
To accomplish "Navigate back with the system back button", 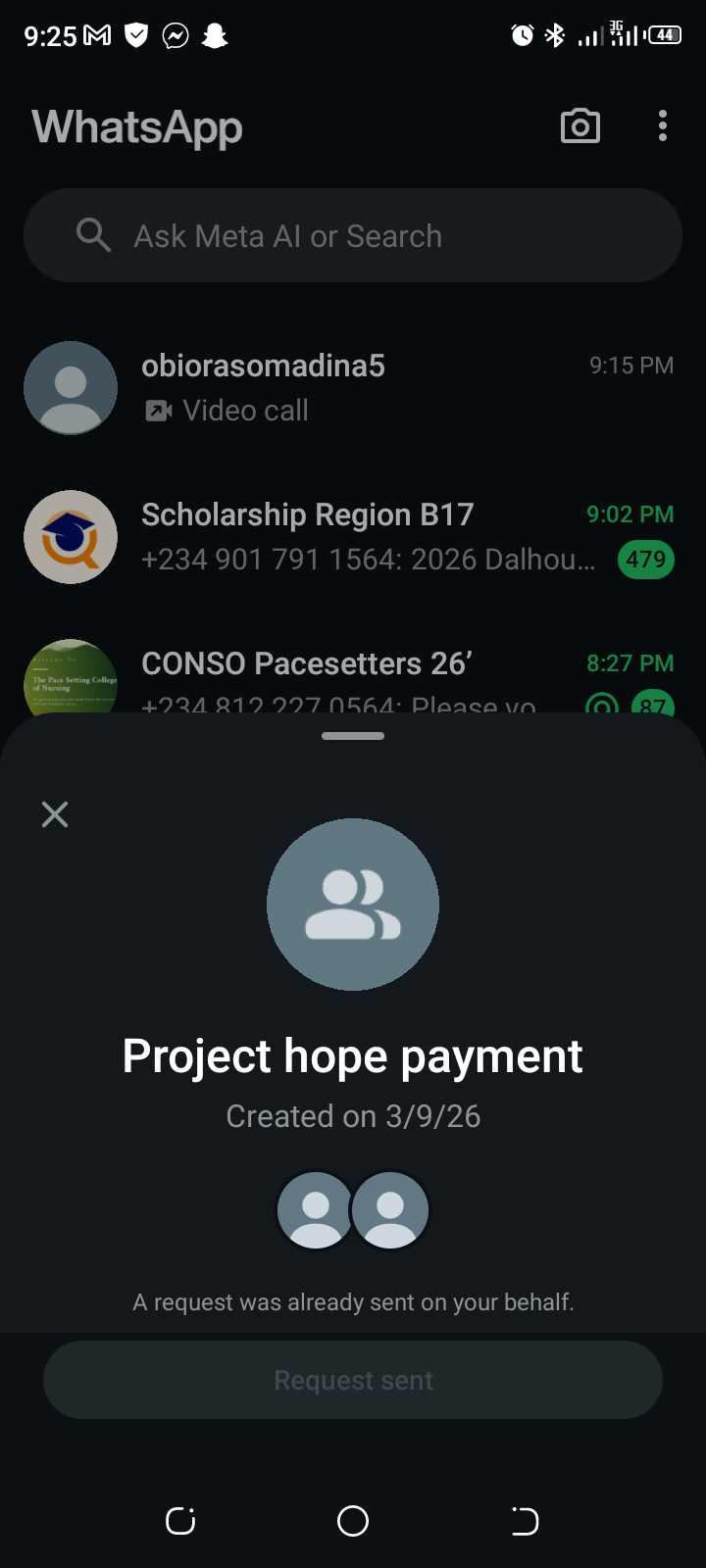I will click(x=525, y=1521).
